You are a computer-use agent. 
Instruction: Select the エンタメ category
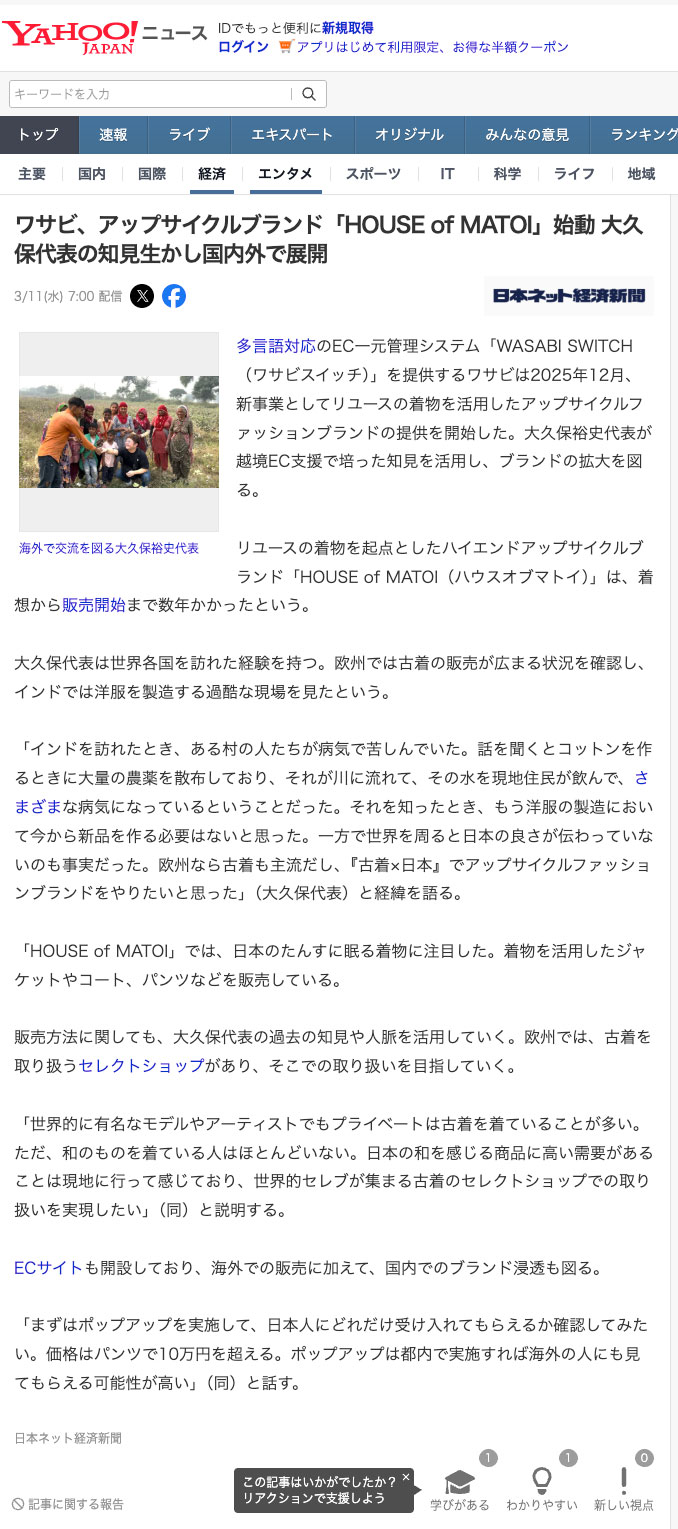pyautogui.click(x=285, y=174)
